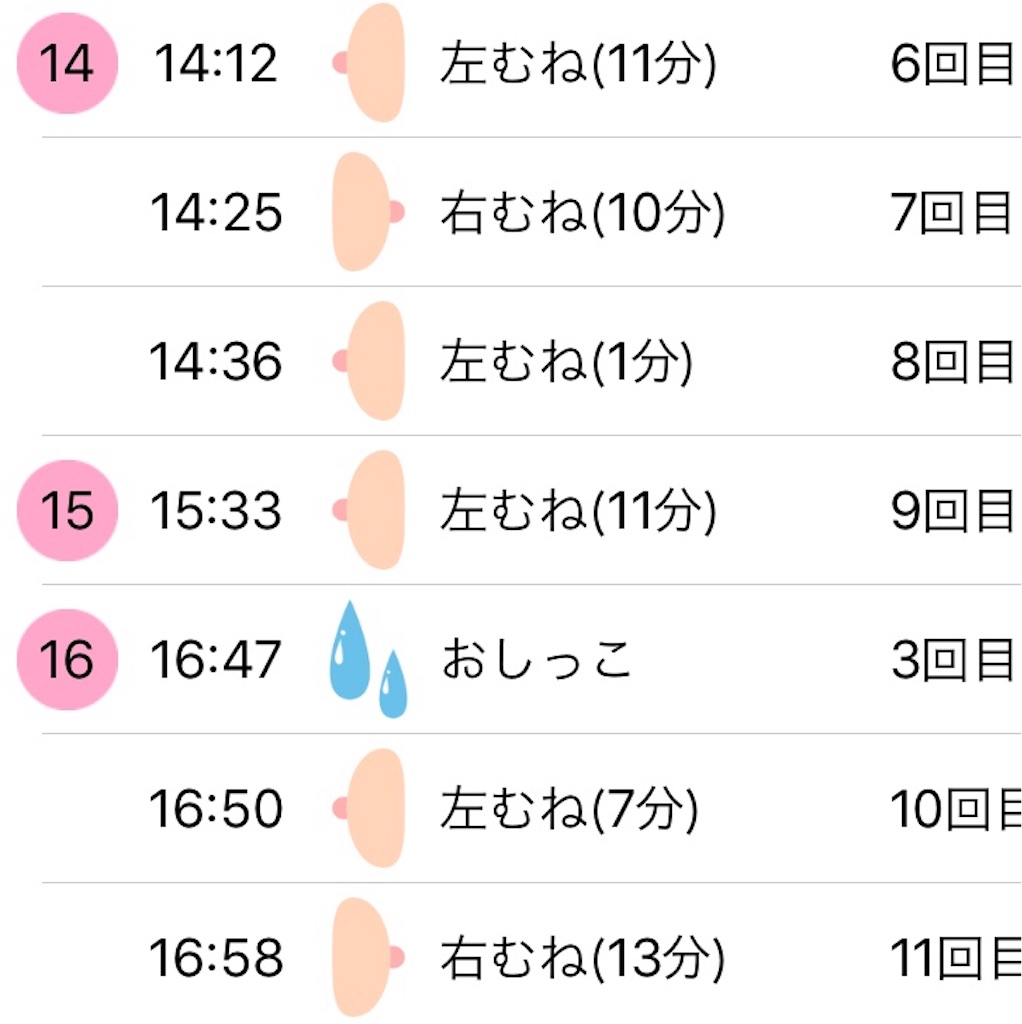This screenshot has height=1024, width=1022.
Task: Edit the 14:36 左むね(1分) log
Action: (x=565, y=361)
